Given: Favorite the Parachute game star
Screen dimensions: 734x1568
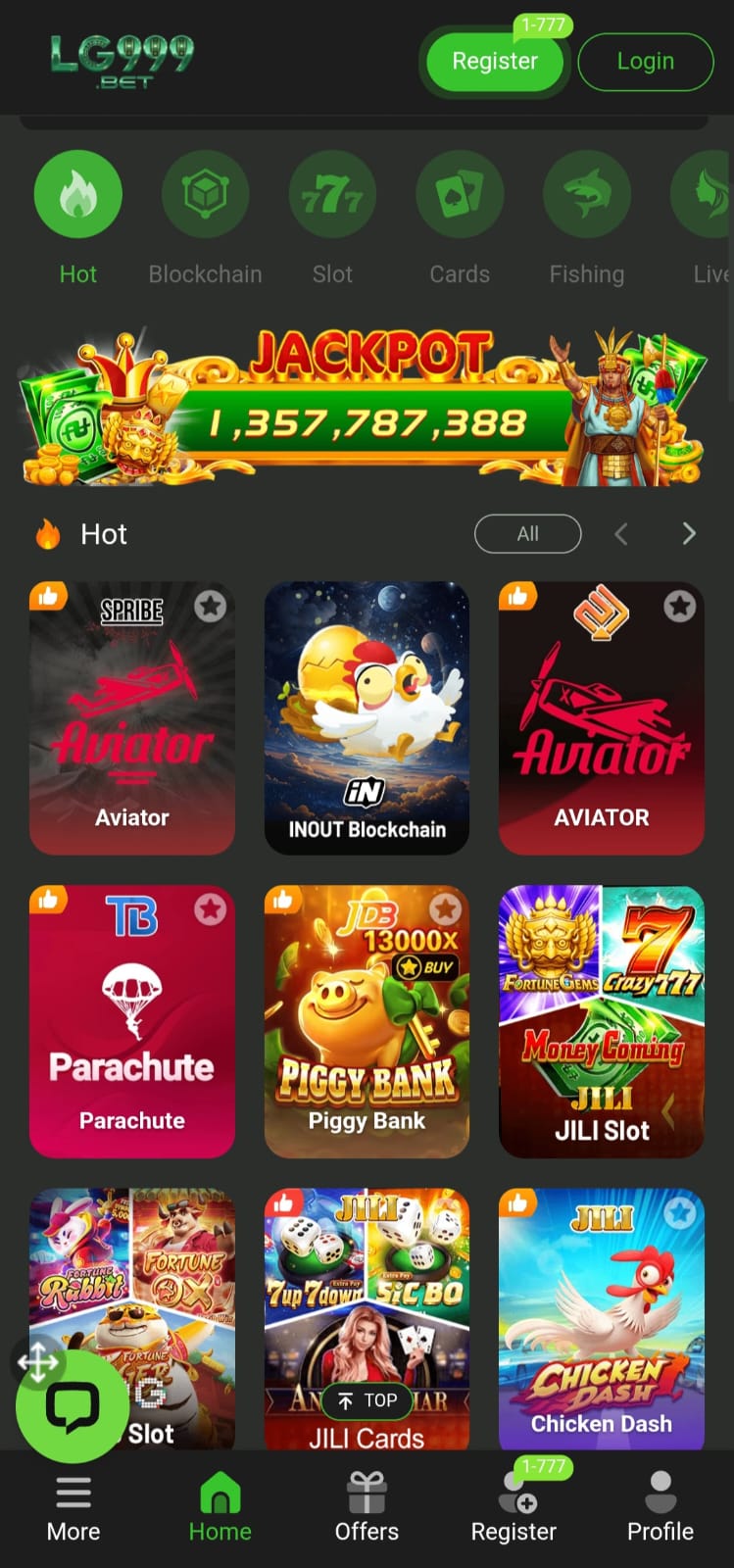Looking at the screenshot, I should tap(210, 909).
